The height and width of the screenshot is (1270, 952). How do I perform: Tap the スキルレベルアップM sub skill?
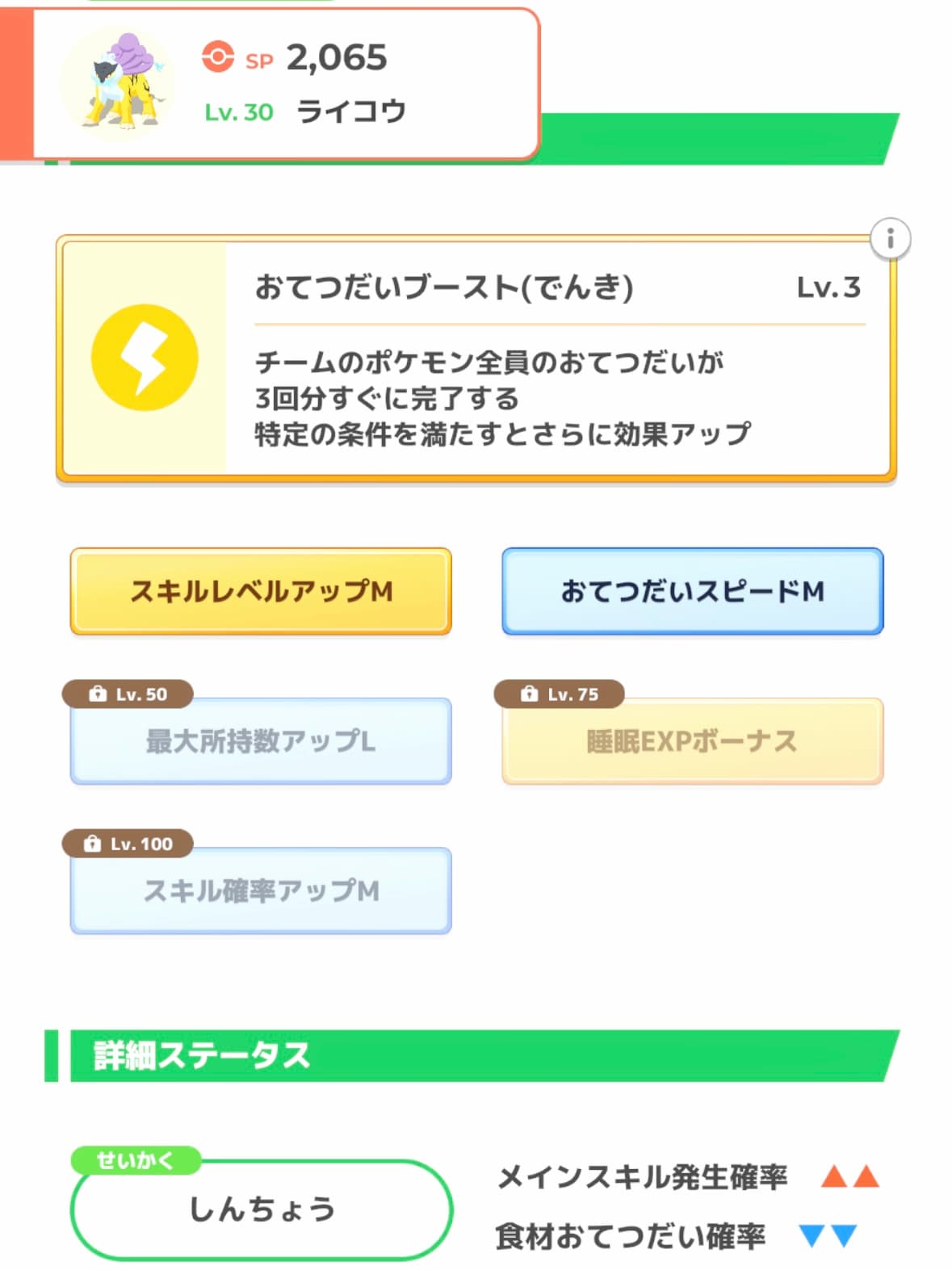coord(261,592)
